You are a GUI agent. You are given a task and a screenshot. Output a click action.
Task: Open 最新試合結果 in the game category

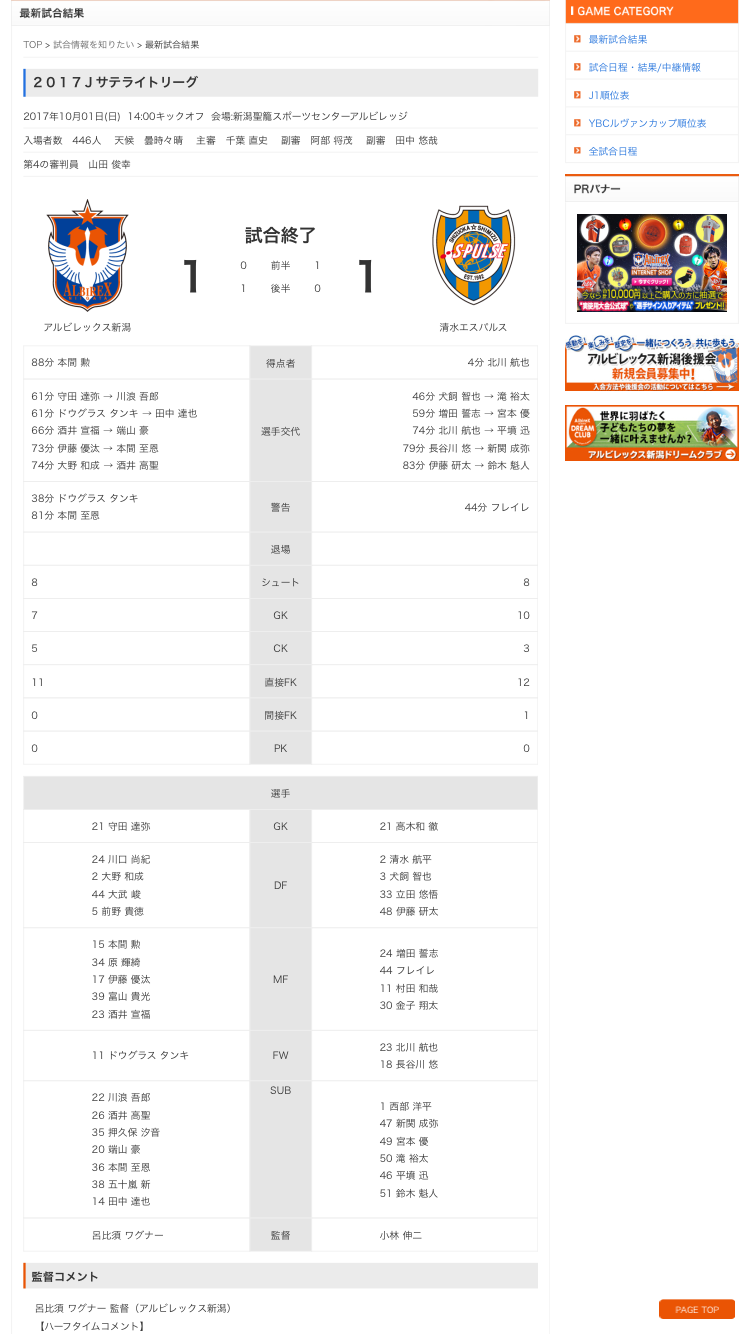click(617, 39)
